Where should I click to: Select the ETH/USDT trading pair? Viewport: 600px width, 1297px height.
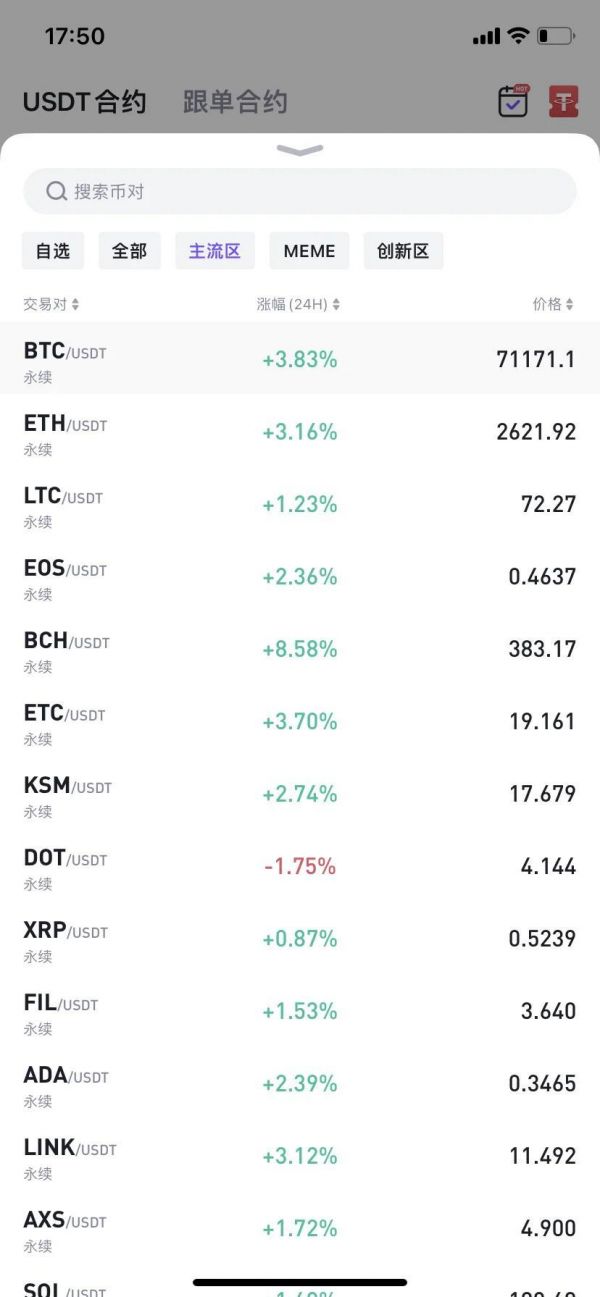pos(300,432)
